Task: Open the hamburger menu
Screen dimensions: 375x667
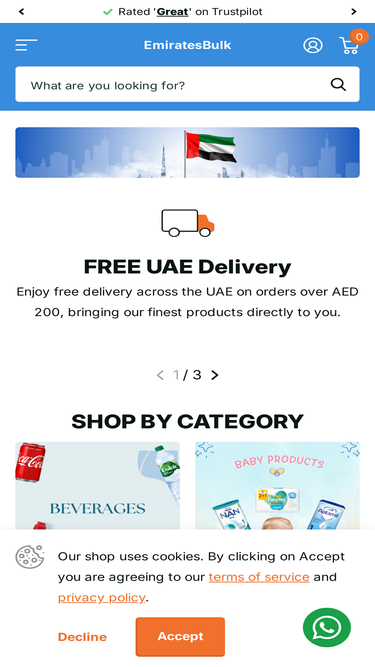Action: coord(26,45)
